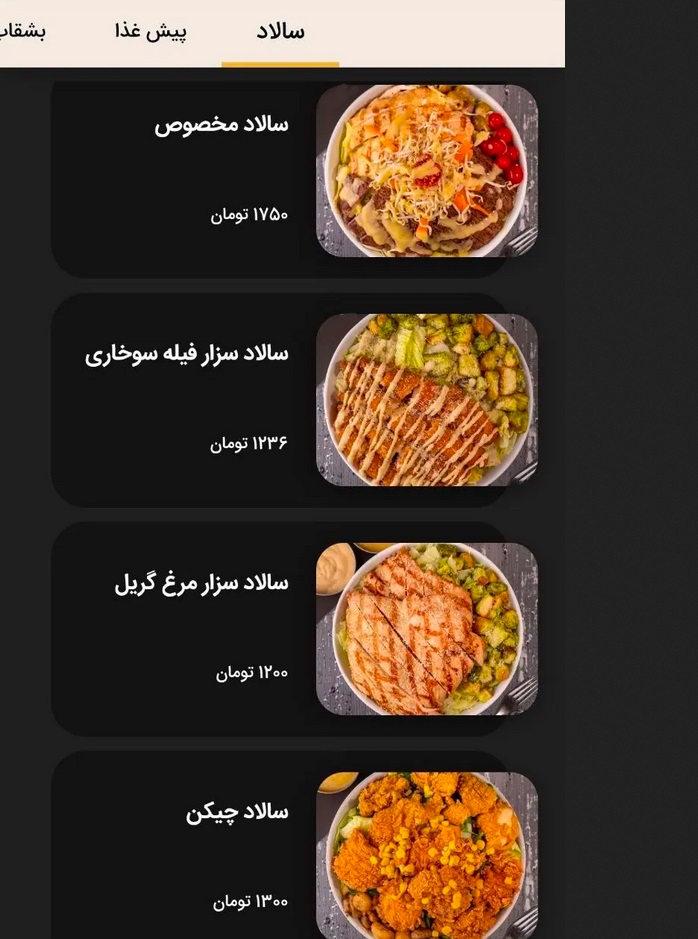Switch to the سالاد tab
The image size is (698, 939).
pos(280,31)
